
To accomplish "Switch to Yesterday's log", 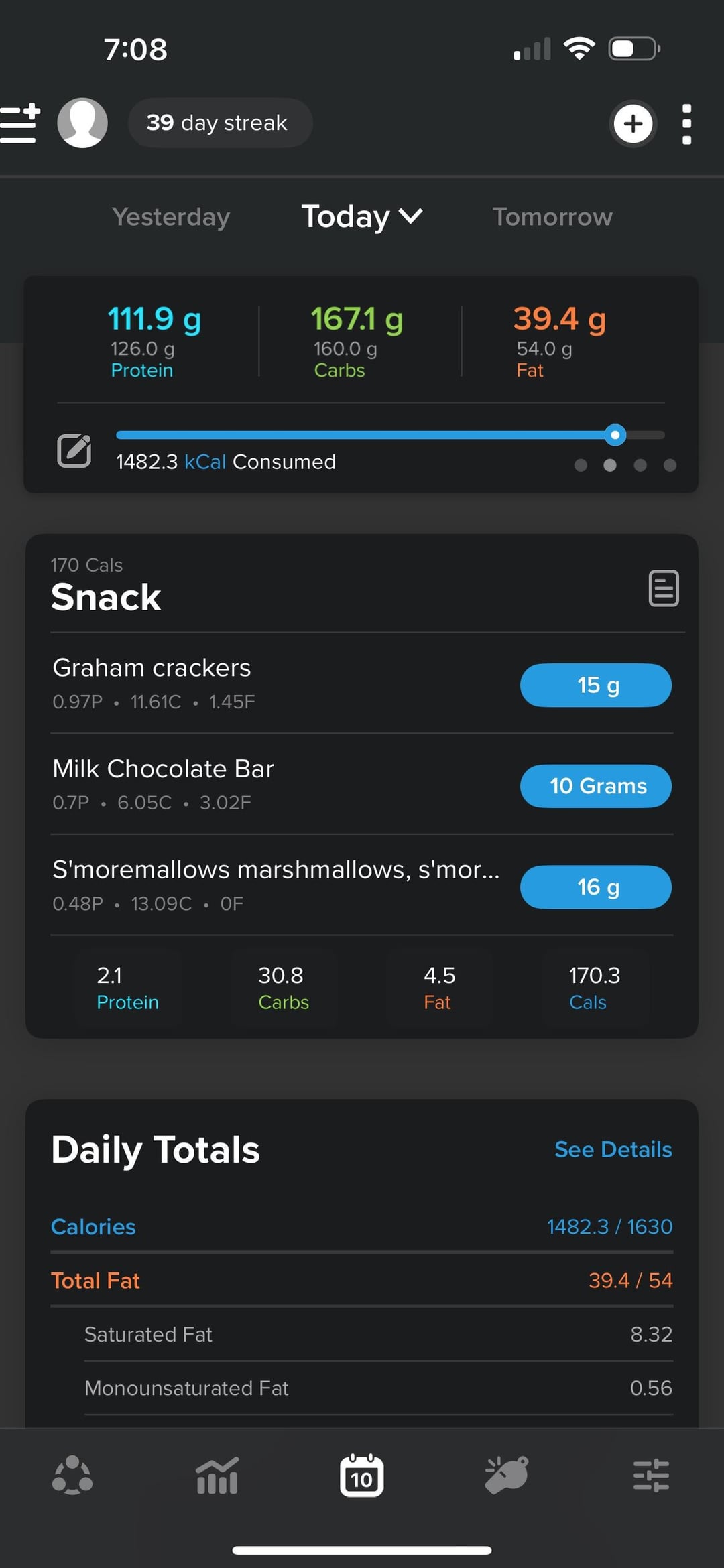I will [171, 217].
